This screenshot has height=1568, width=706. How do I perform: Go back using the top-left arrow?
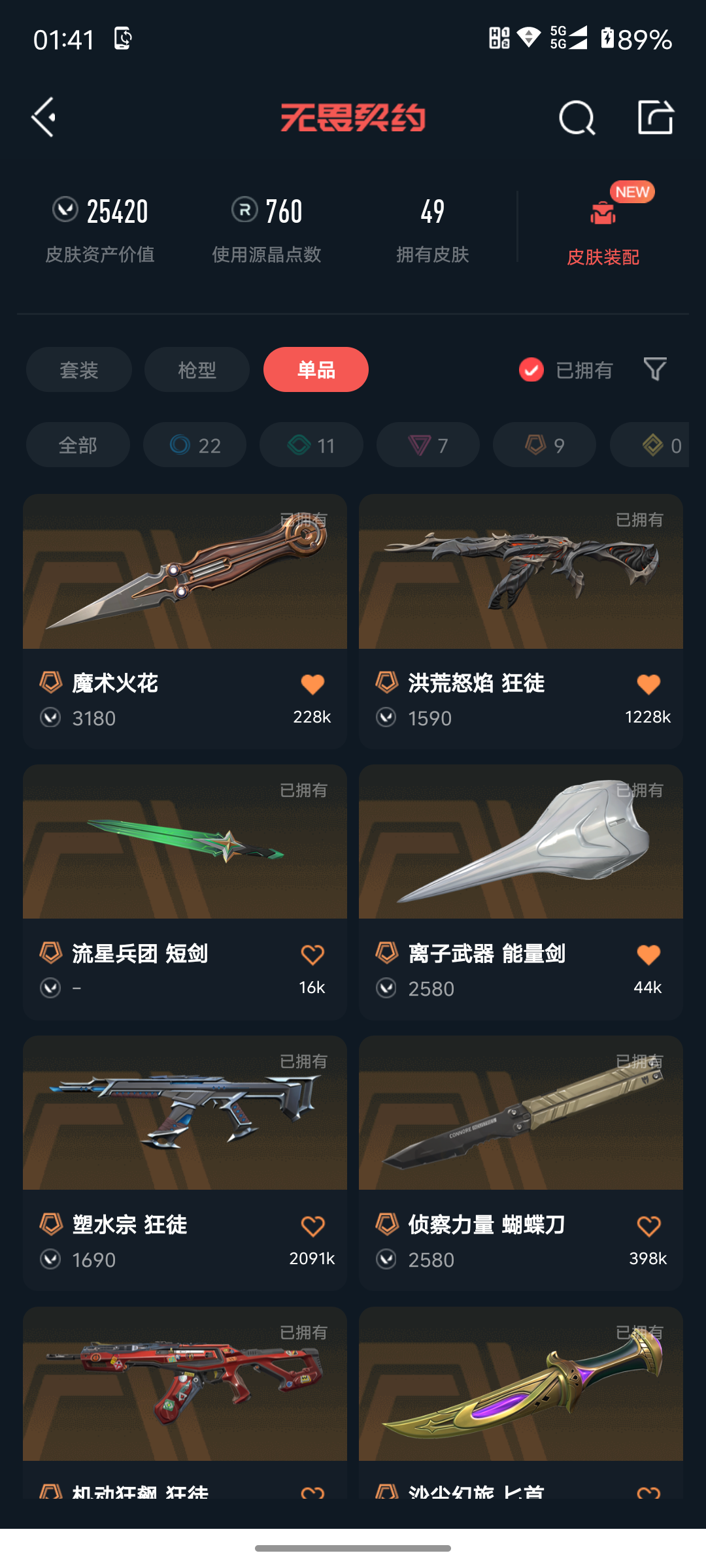coord(44,118)
